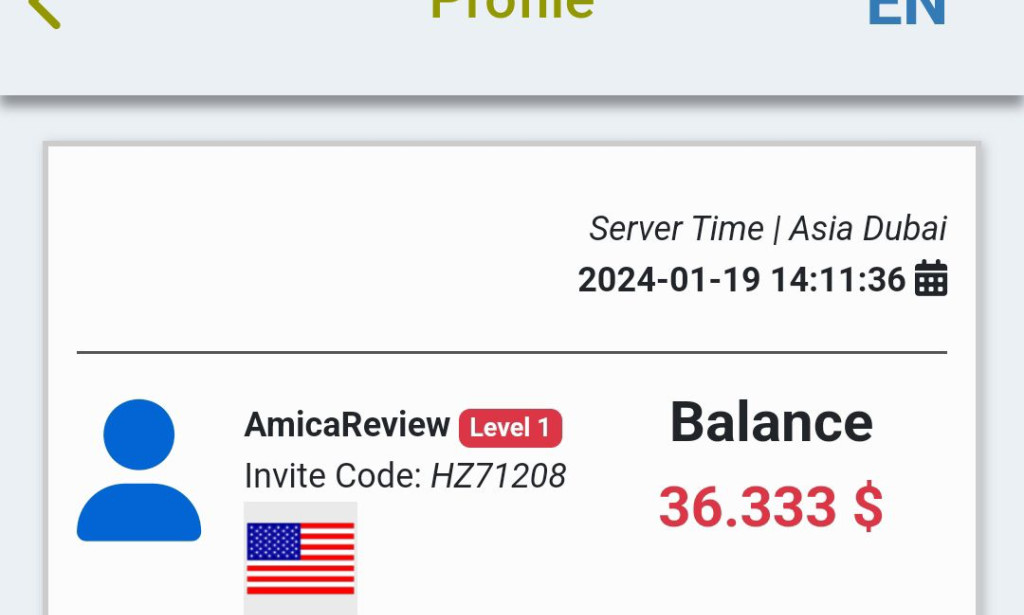
Task: Go back using the top arrow
Action: tap(44, 10)
